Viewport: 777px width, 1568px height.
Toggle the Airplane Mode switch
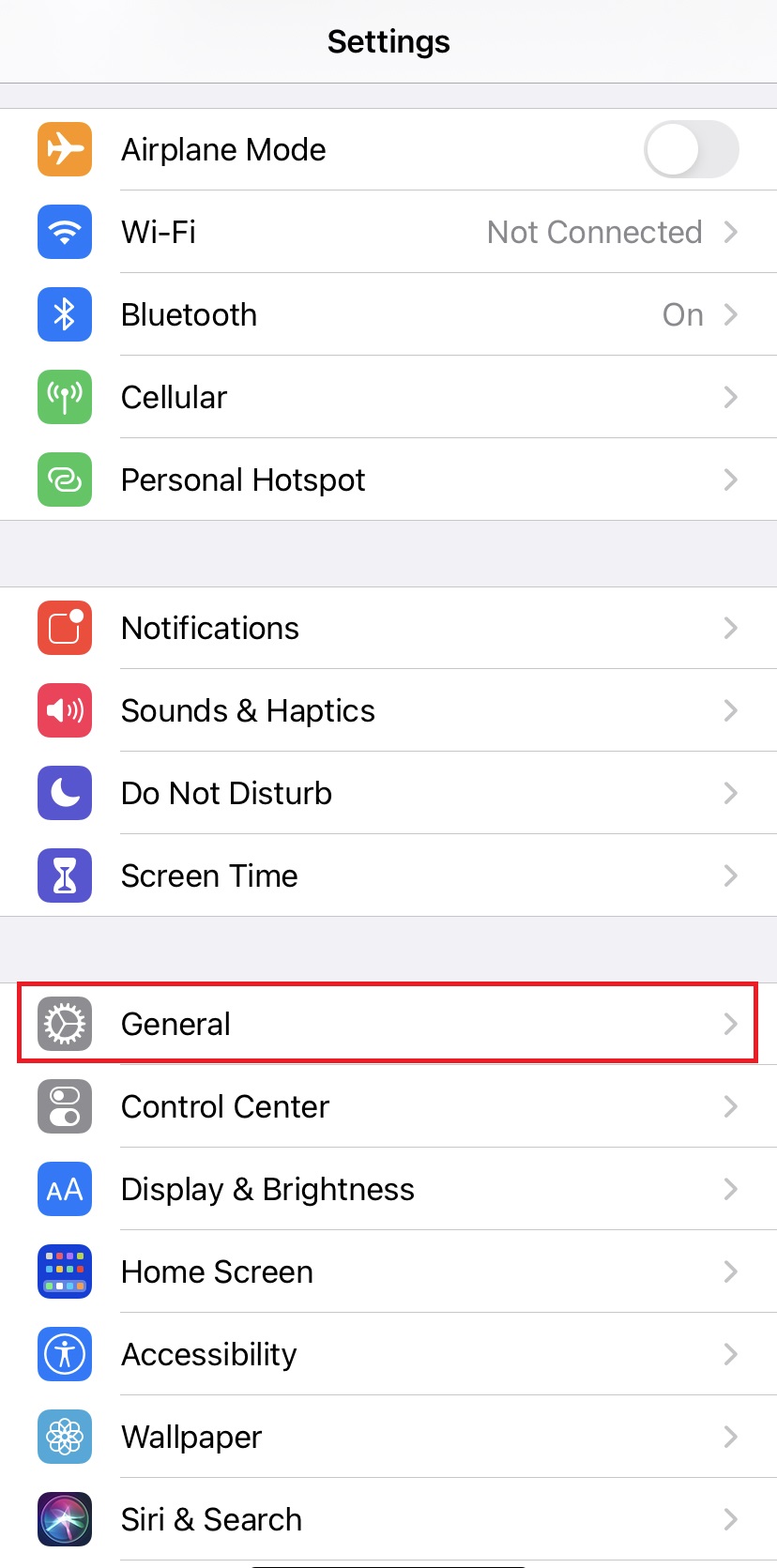tap(691, 149)
